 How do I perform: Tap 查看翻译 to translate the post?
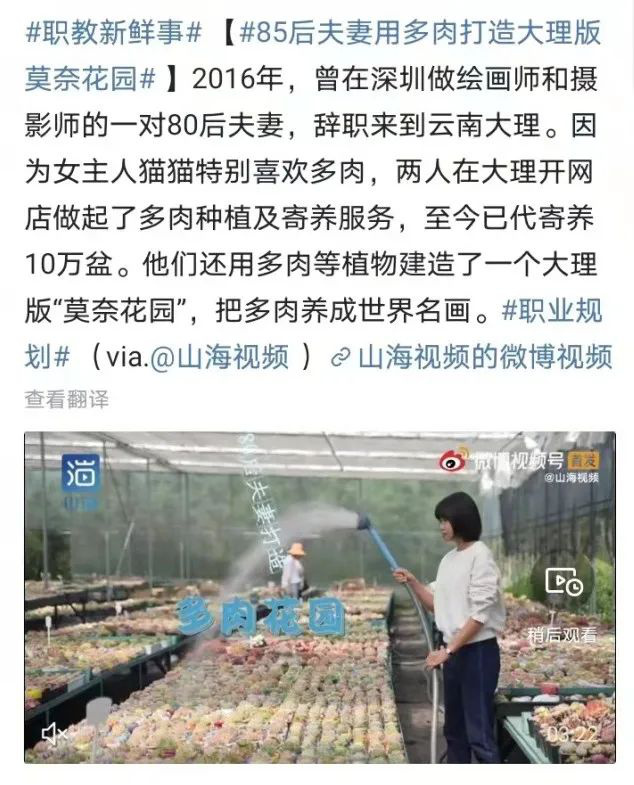point(67,400)
